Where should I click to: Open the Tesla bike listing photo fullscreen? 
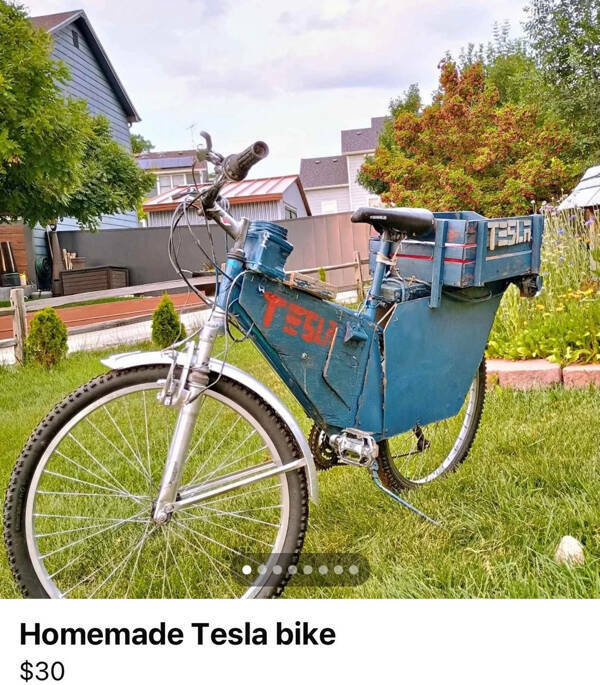pyautogui.click(x=300, y=300)
